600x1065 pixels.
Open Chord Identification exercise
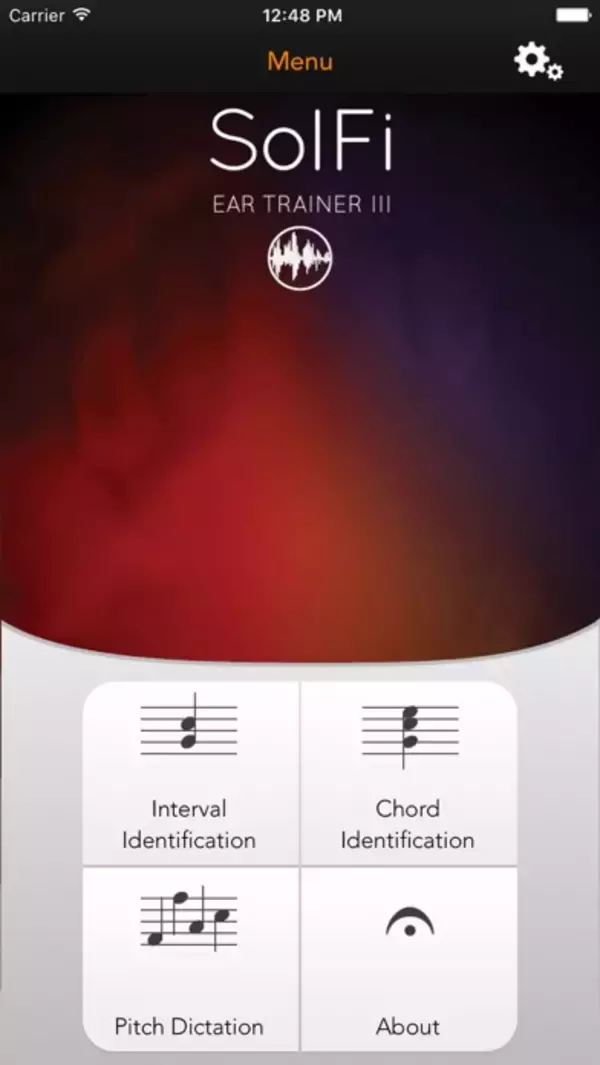(408, 773)
